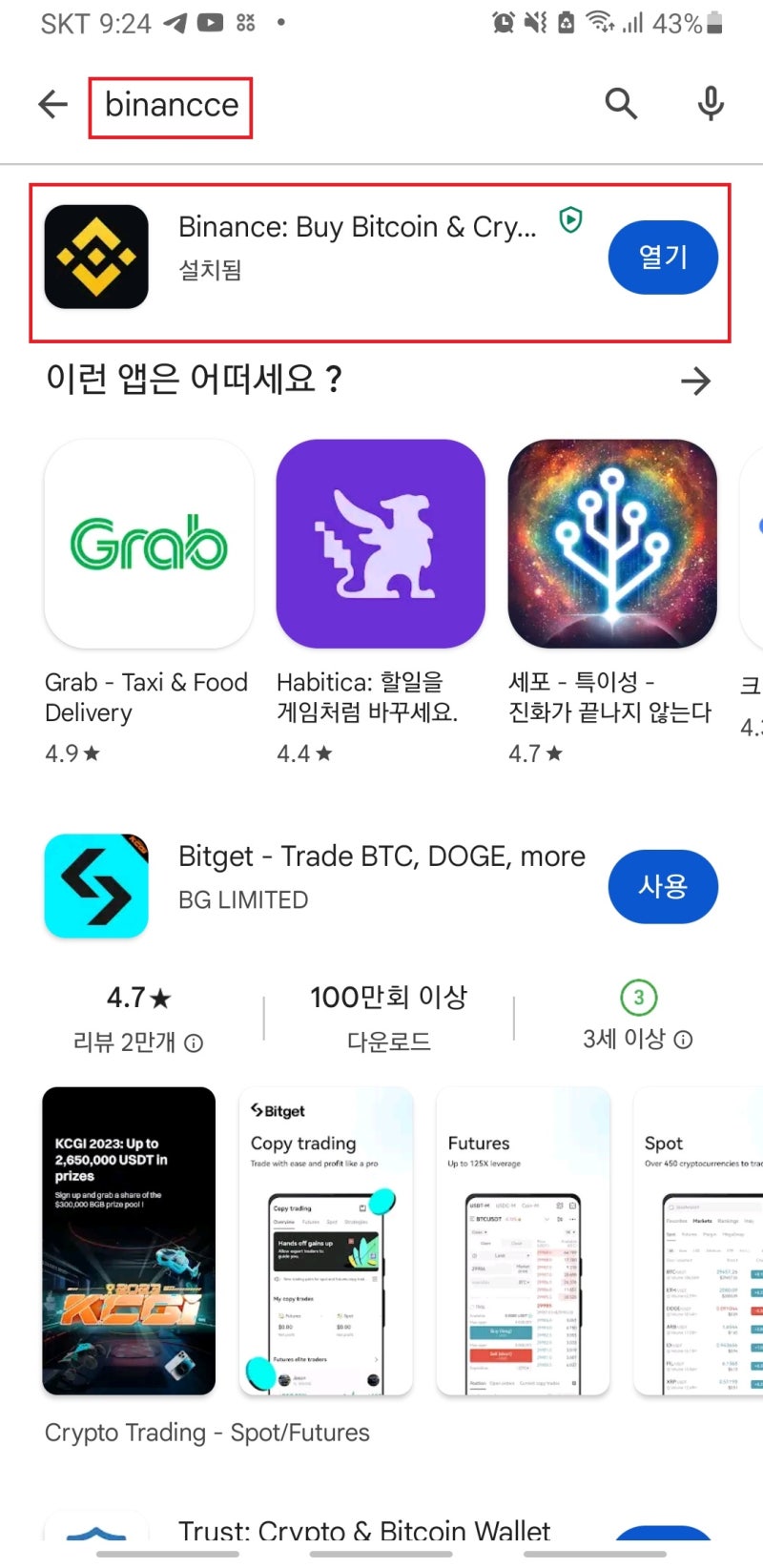
Task: Open the Habitica app icon
Action: pos(381,544)
